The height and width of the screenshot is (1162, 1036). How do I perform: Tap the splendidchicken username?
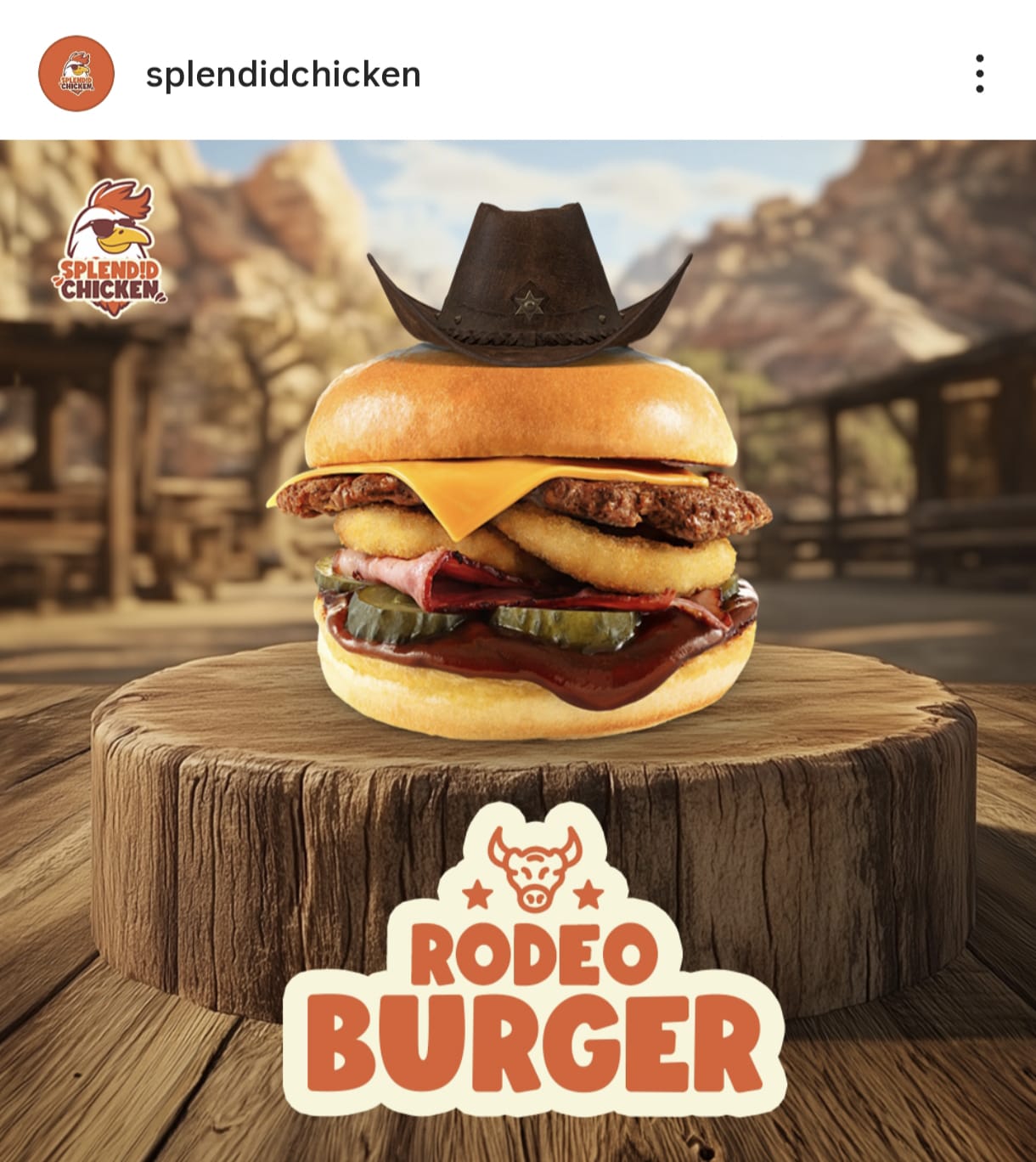[283, 75]
